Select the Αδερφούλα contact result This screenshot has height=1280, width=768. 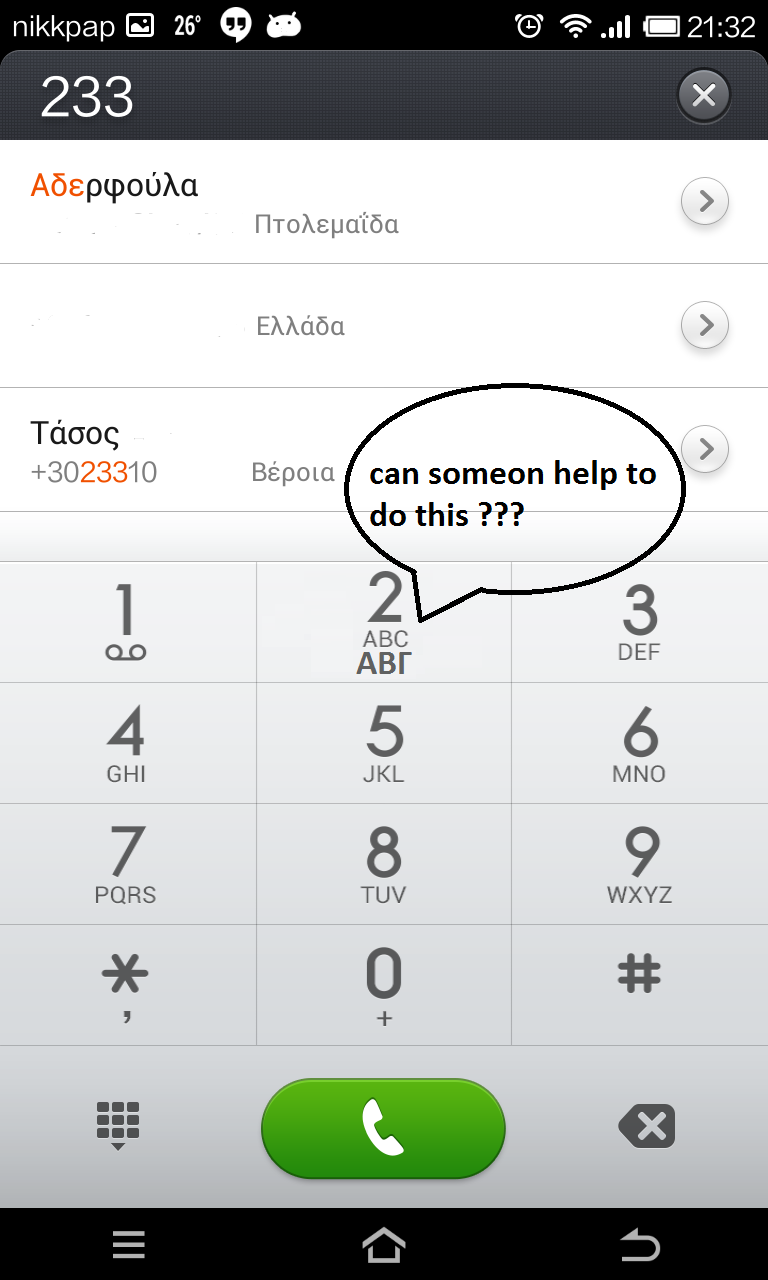[300, 202]
